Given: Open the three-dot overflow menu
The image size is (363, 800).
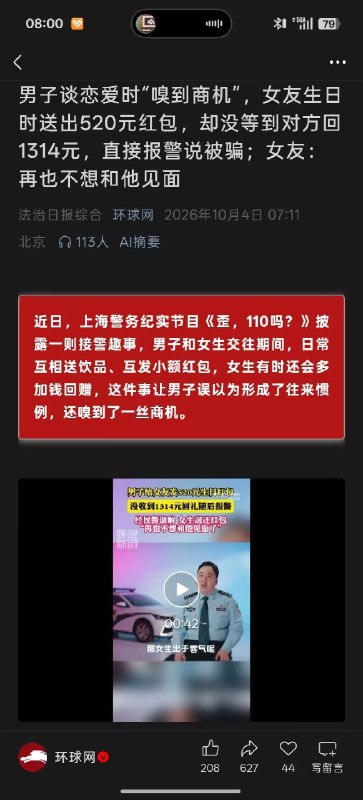Looking at the screenshot, I should [337, 62].
